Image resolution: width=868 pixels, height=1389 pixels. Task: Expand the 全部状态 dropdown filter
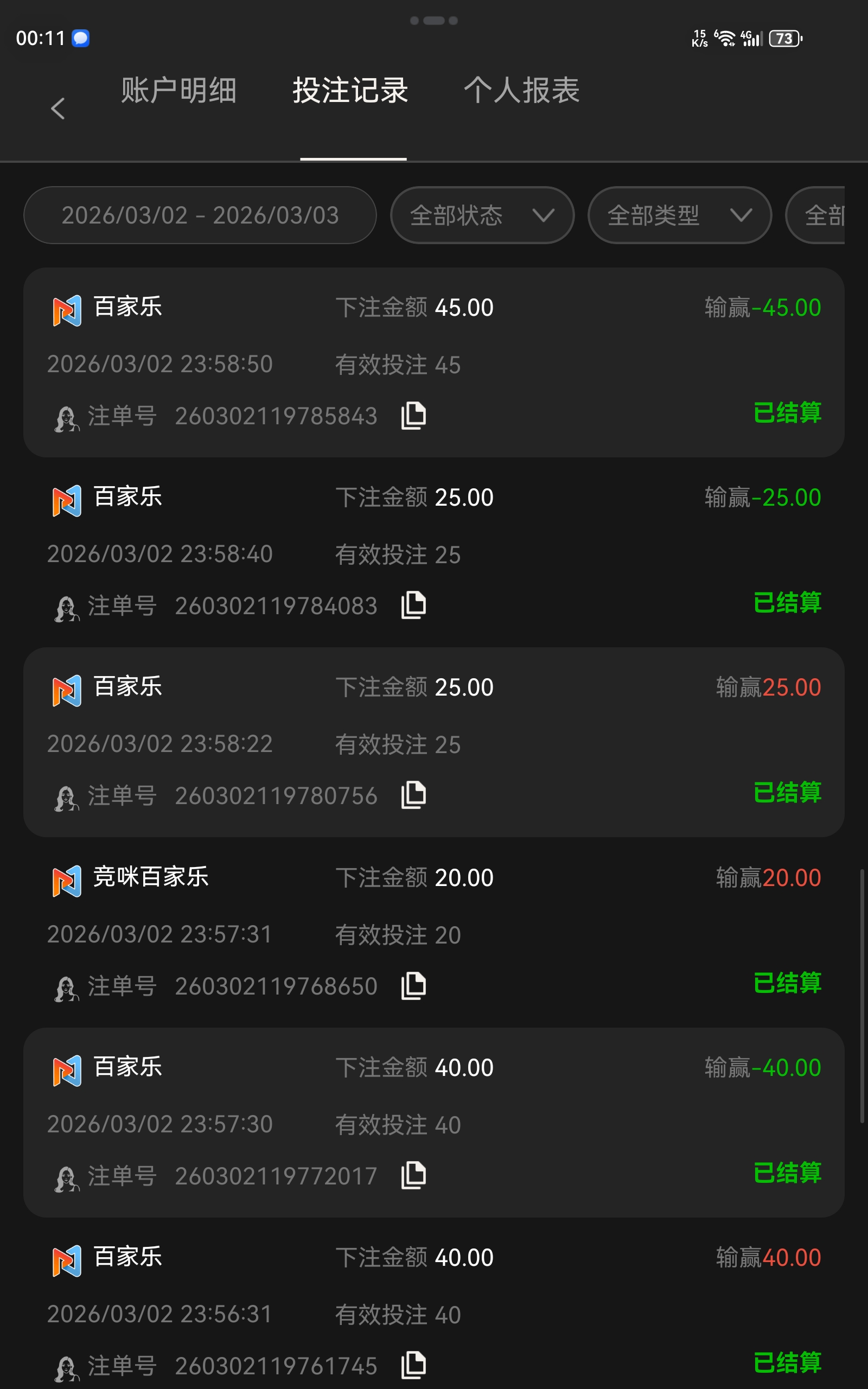pos(482,215)
